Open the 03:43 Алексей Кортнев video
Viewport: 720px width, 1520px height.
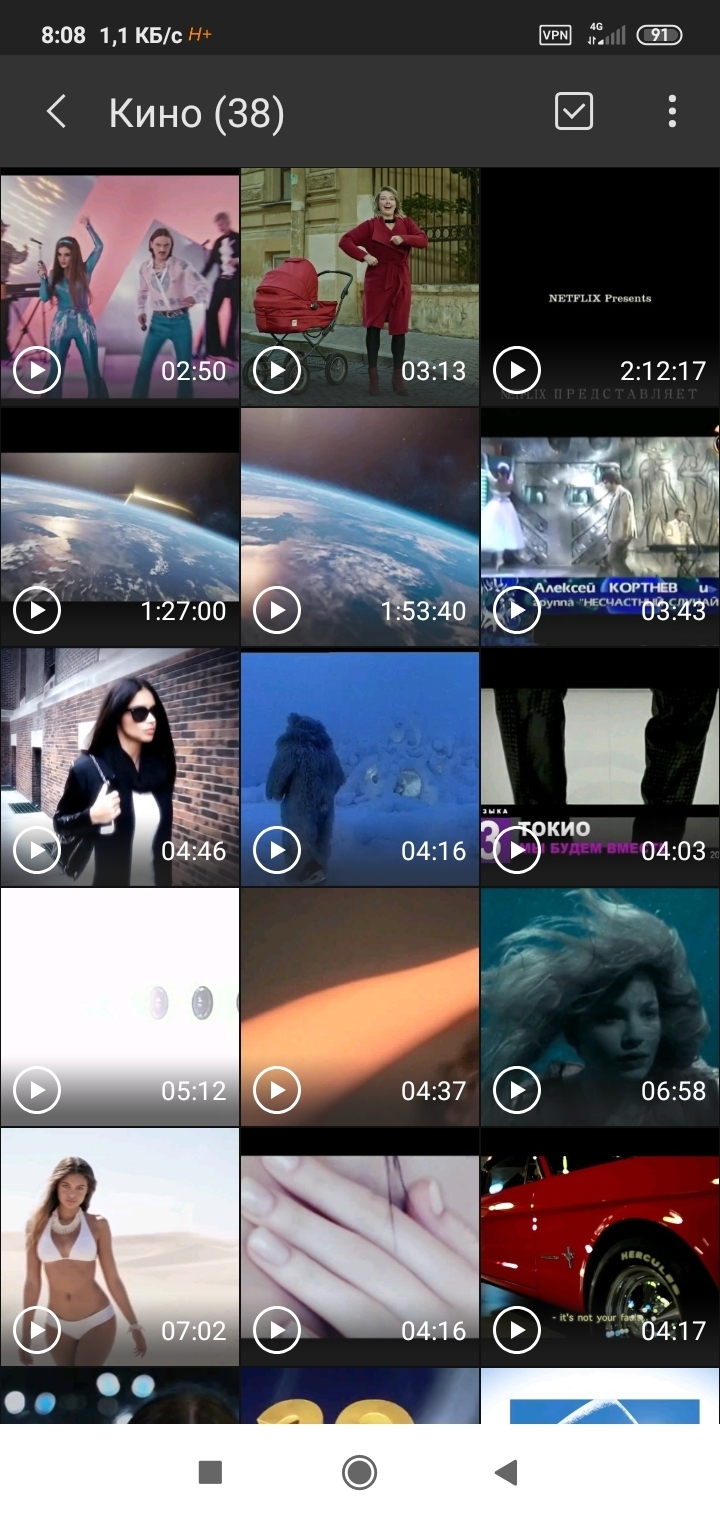pos(600,527)
